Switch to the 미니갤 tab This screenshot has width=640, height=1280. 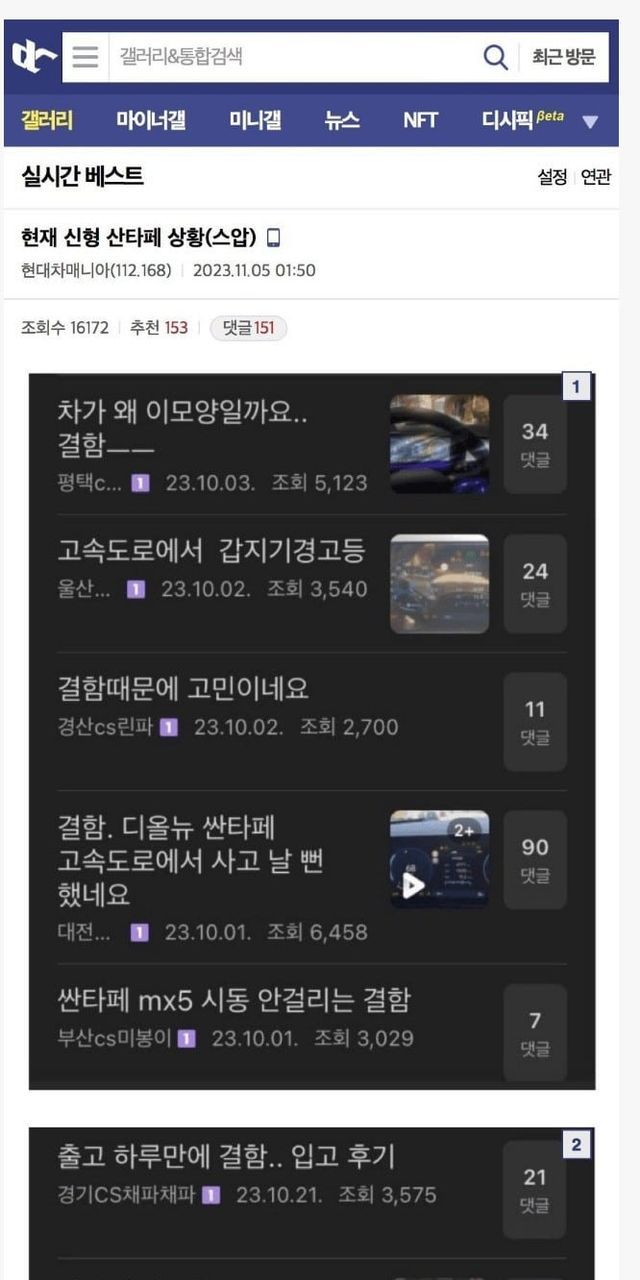pyautogui.click(x=255, y=120)
